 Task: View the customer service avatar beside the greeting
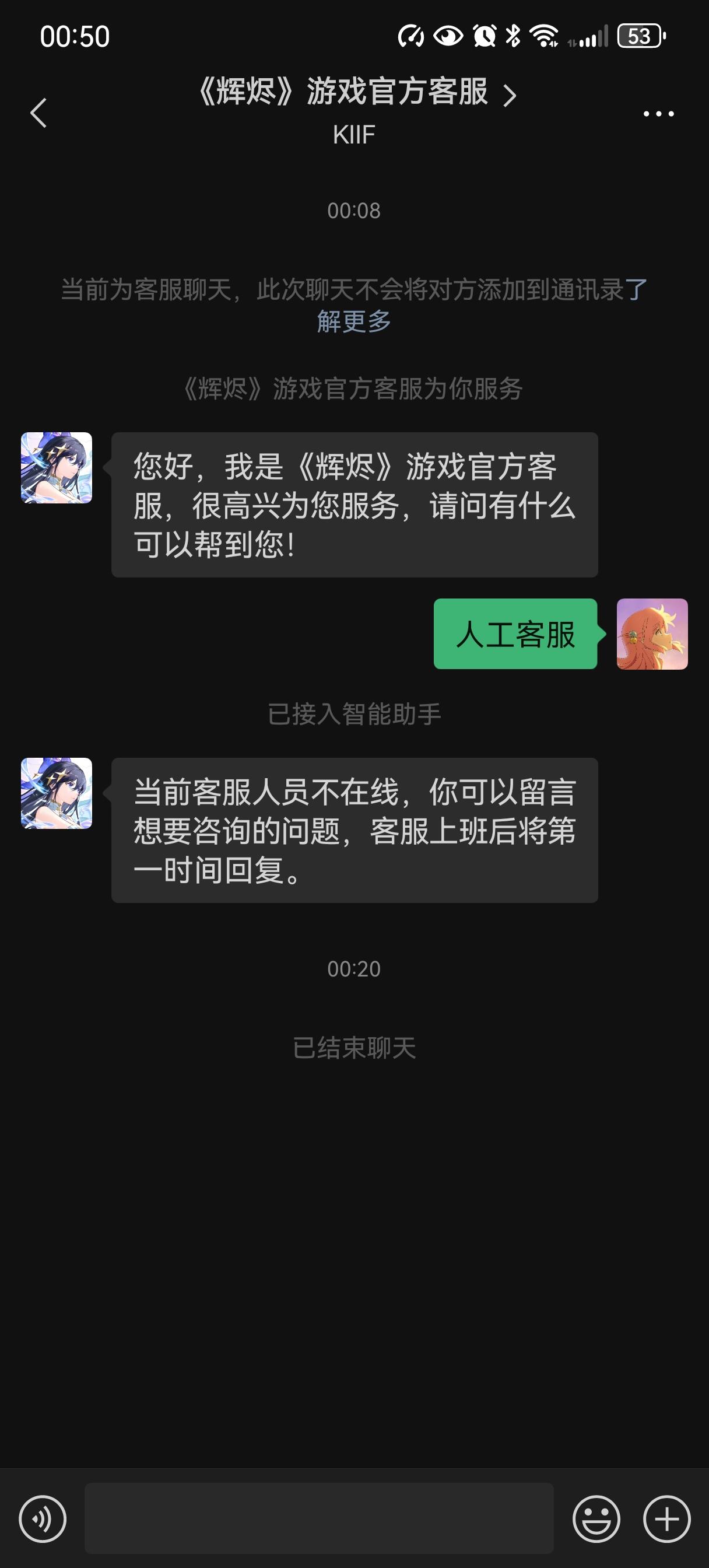pyautogui.click(x=57, y=467)
